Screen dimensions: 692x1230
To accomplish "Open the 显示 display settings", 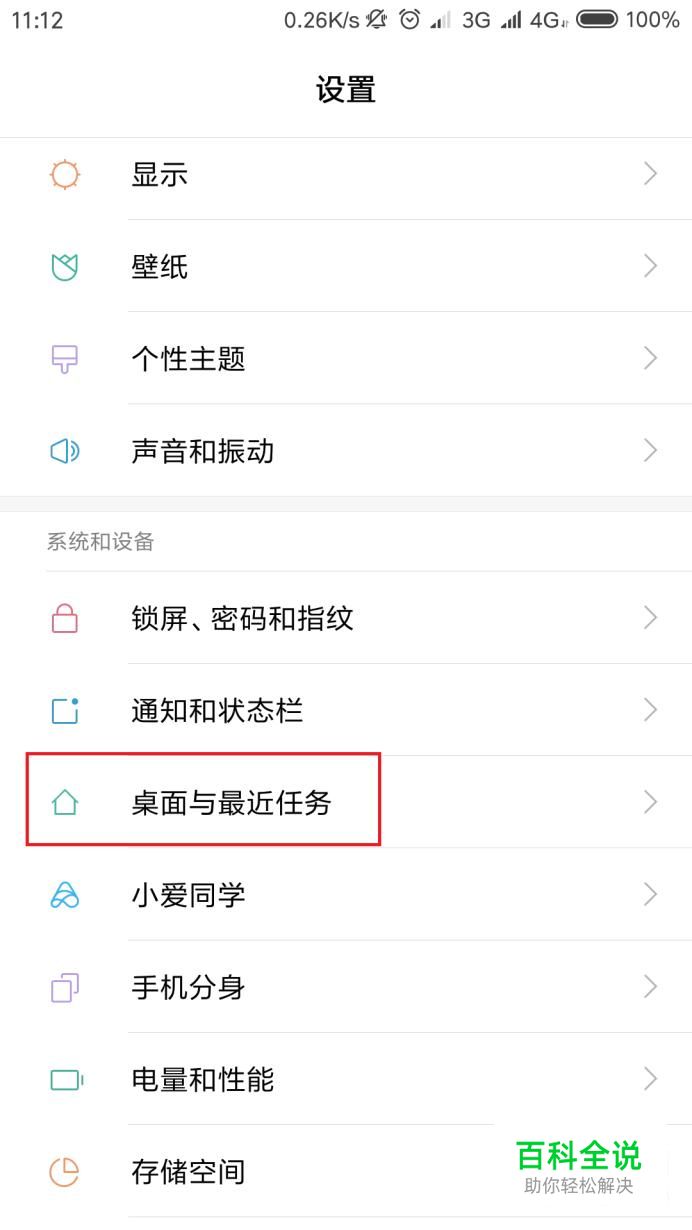I will point(345,175).
